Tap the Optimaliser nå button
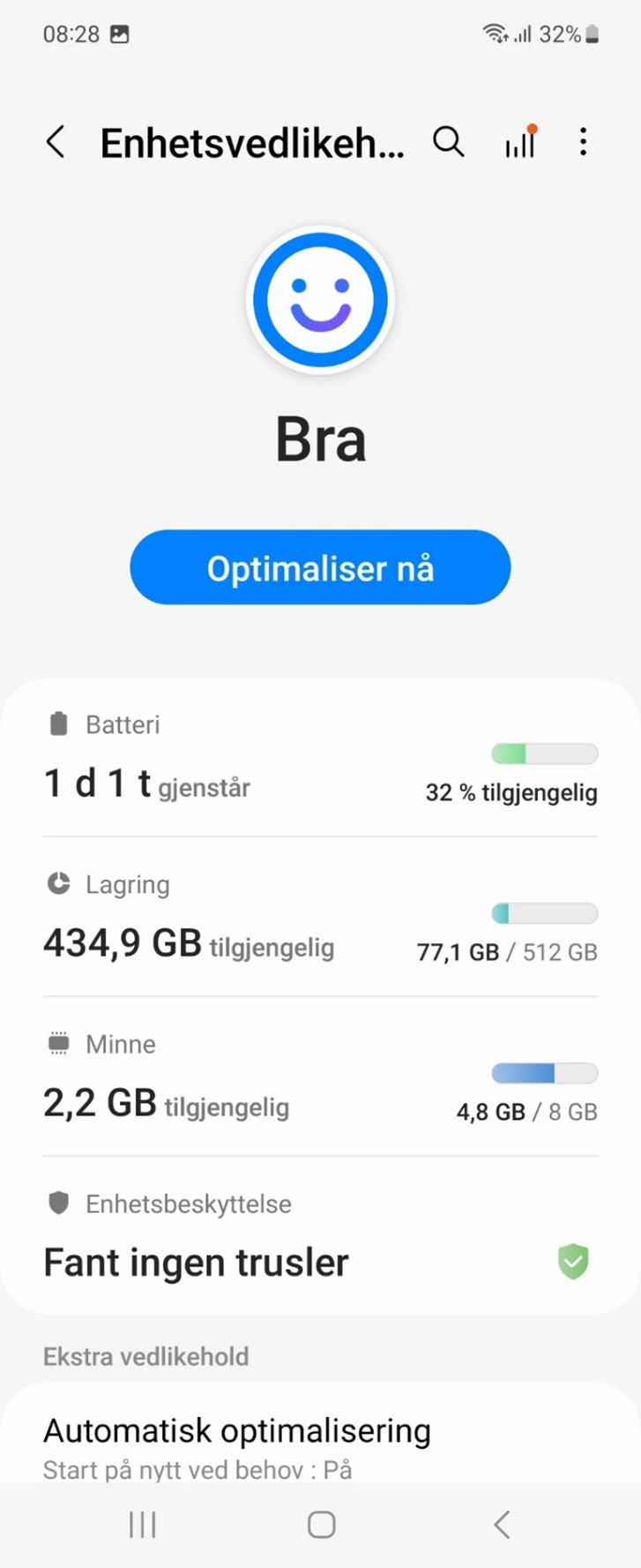This screenshot has width=641, height=1568. (x=320, y=567)
